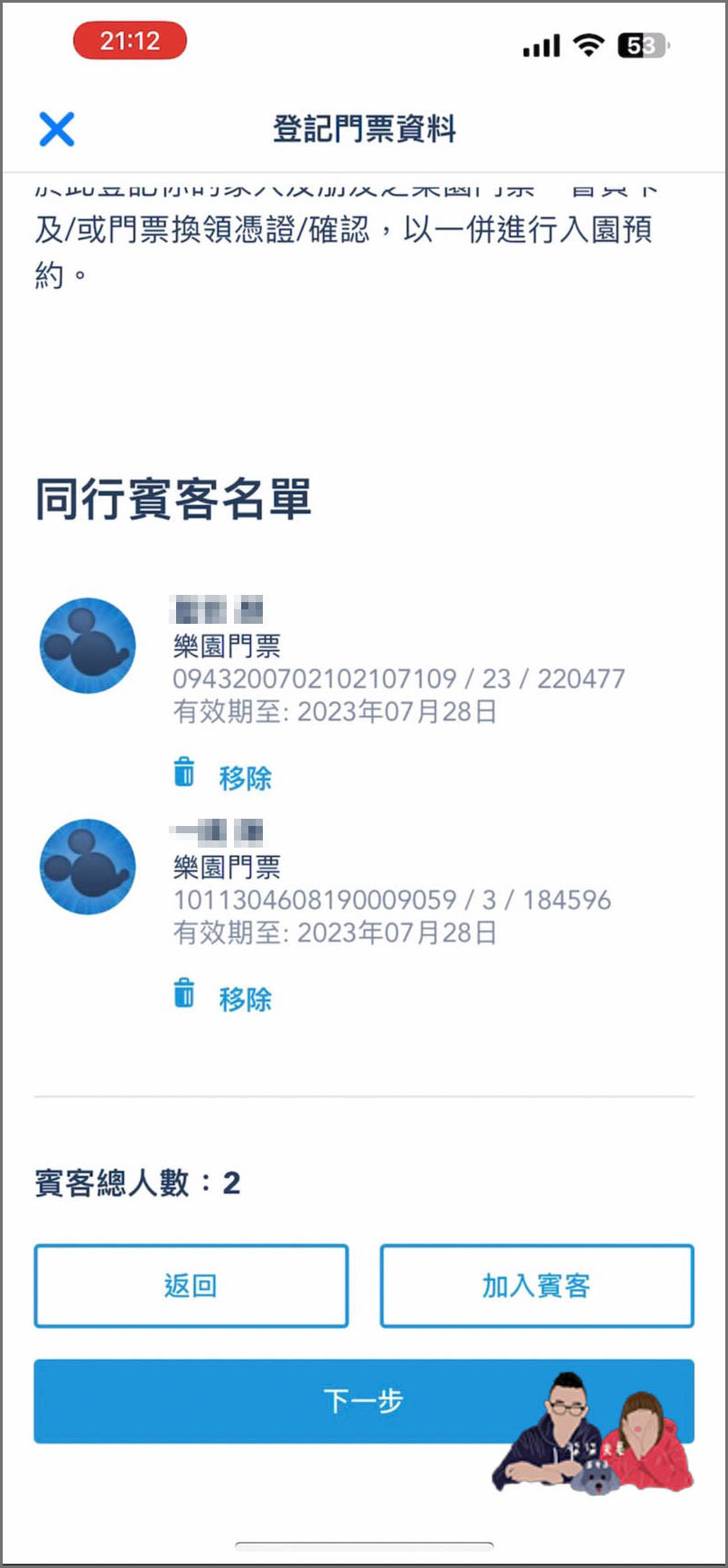Viewport: 728px width, 1568px height.
Task: Close the 登記門票資料 screen
Action: [56, 128]
